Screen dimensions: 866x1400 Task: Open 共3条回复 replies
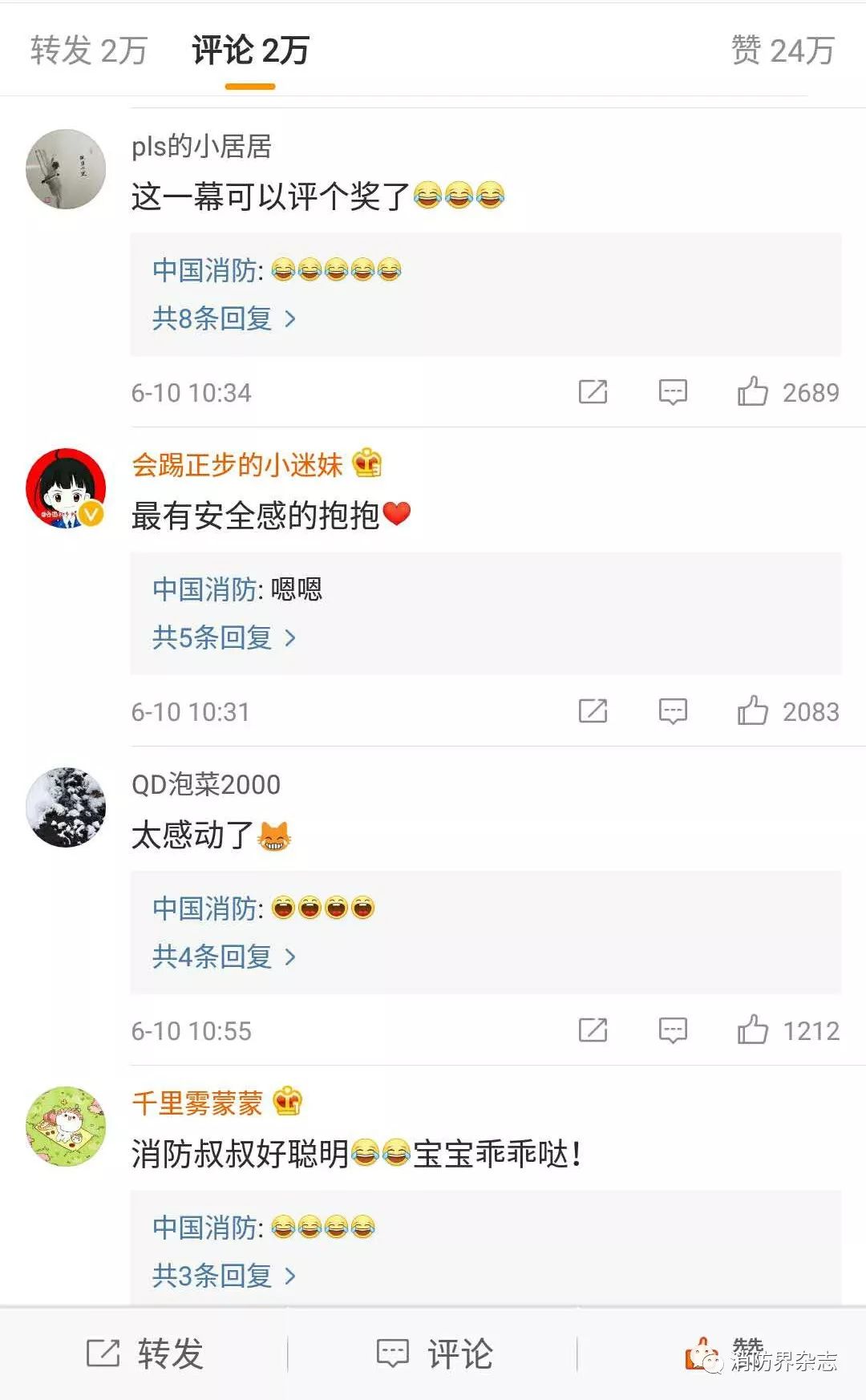[224, 1276]
